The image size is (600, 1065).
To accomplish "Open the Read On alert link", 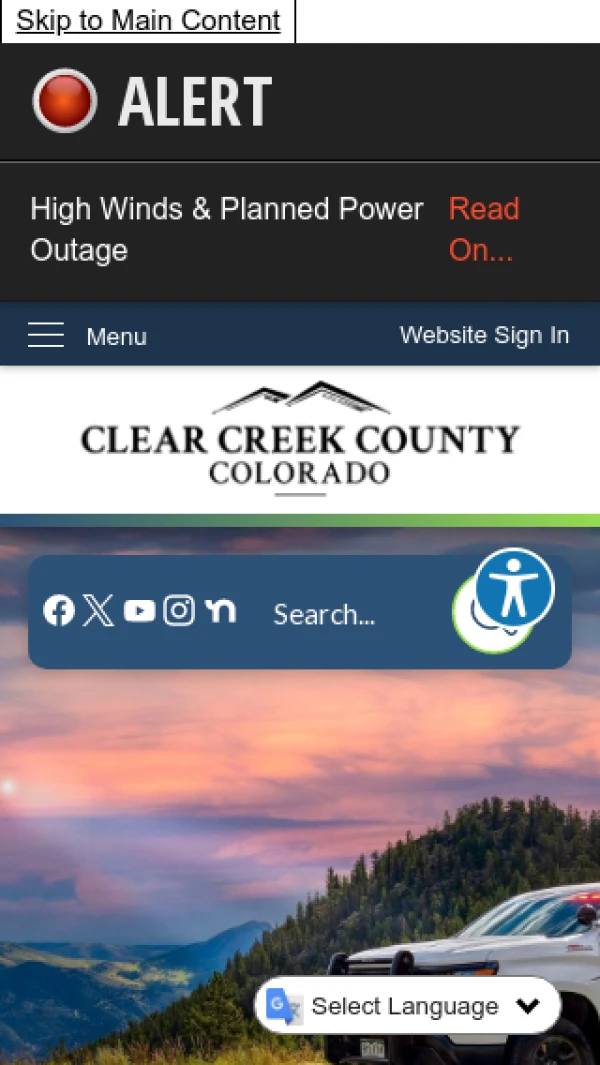I will (x=484, y=229).
